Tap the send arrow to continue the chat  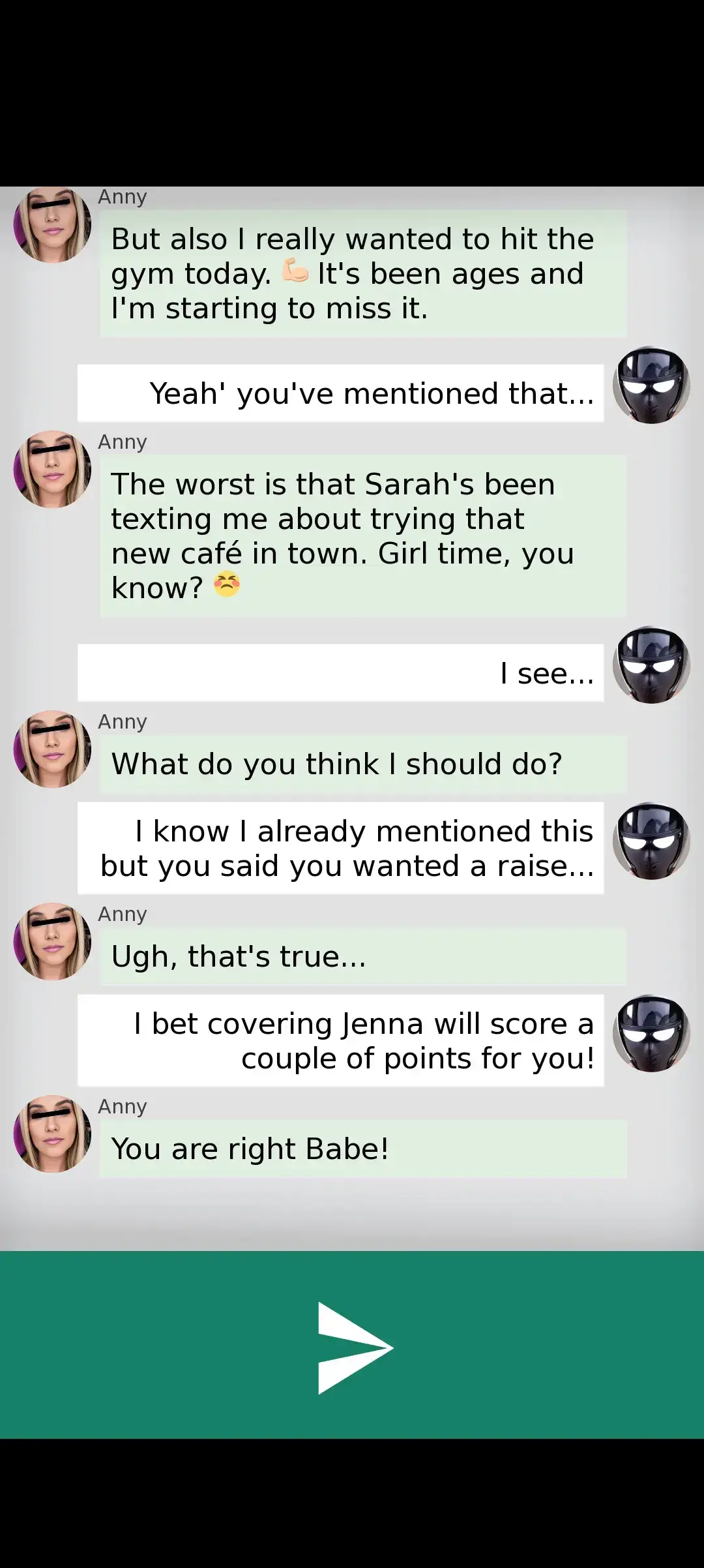point(354,1348)
